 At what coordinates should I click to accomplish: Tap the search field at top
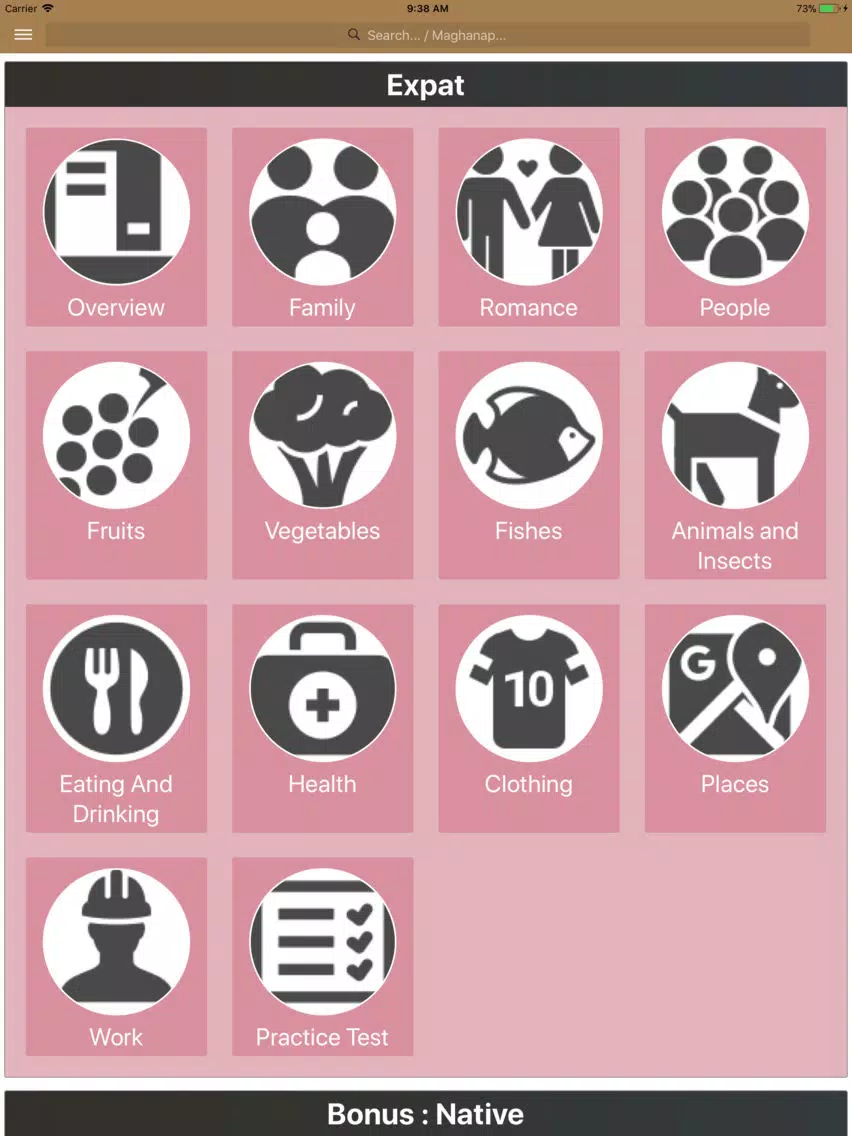[x=427, y=35]
